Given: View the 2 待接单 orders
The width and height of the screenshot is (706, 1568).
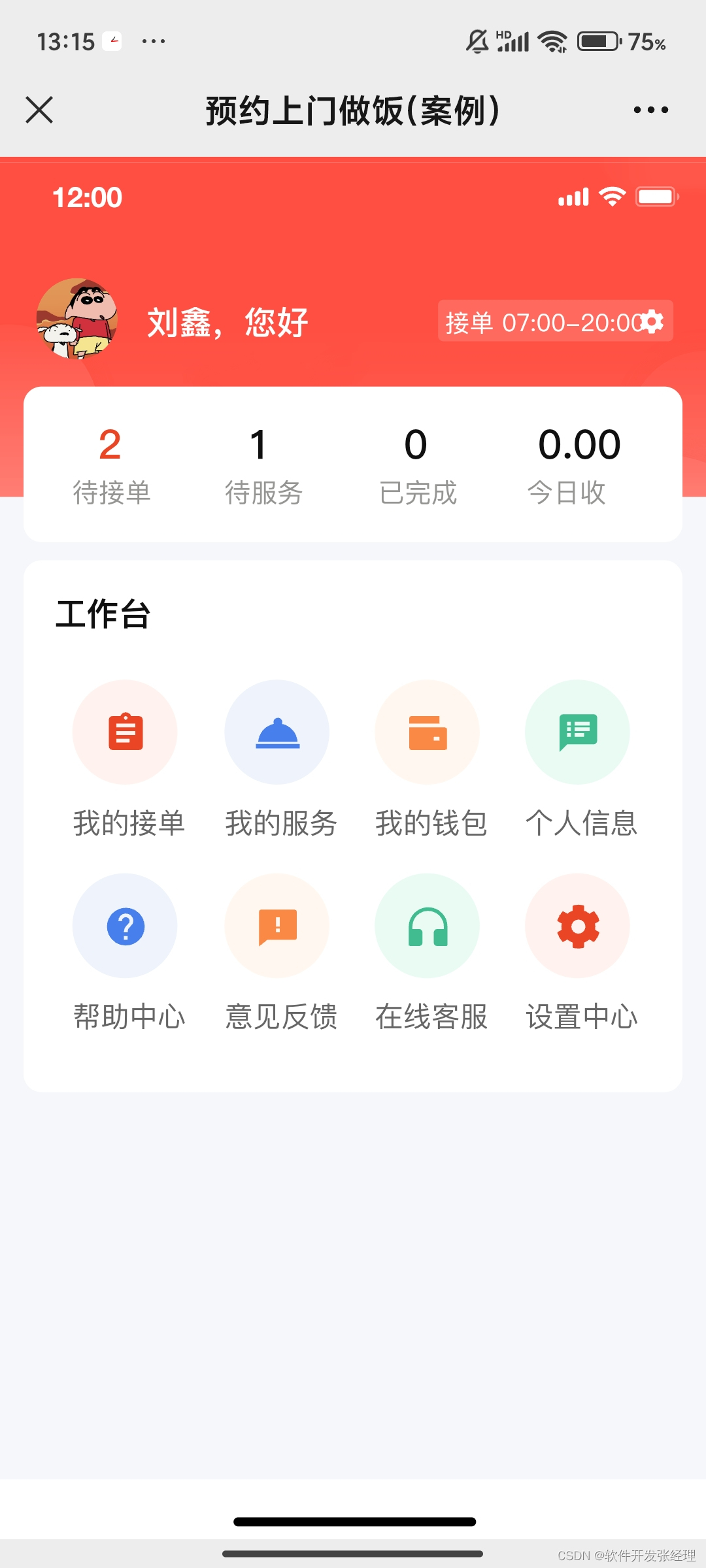Looking at the screenshot, I should click(x=110, y=464).
